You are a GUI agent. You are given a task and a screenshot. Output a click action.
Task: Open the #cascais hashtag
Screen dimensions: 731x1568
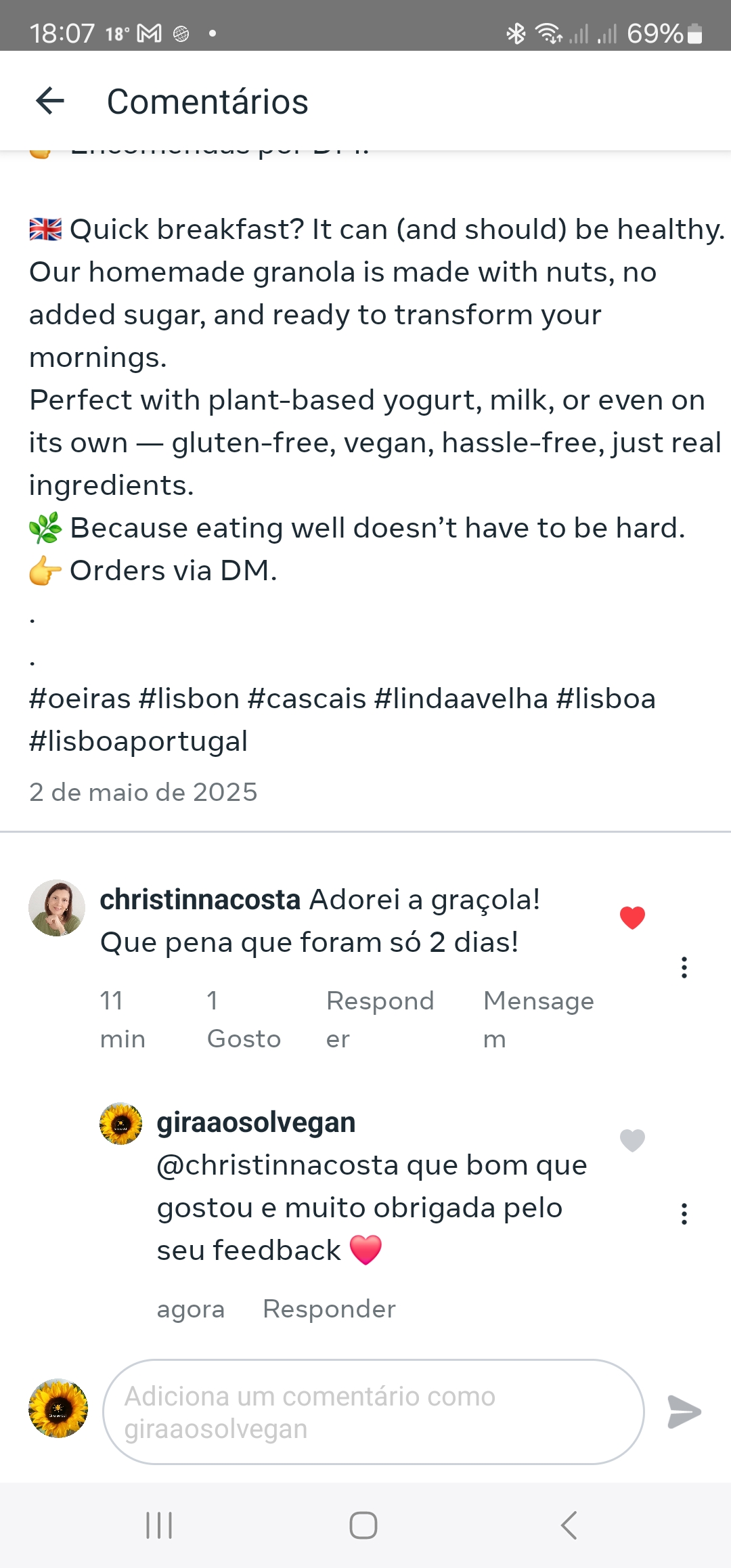pos(307,699)
